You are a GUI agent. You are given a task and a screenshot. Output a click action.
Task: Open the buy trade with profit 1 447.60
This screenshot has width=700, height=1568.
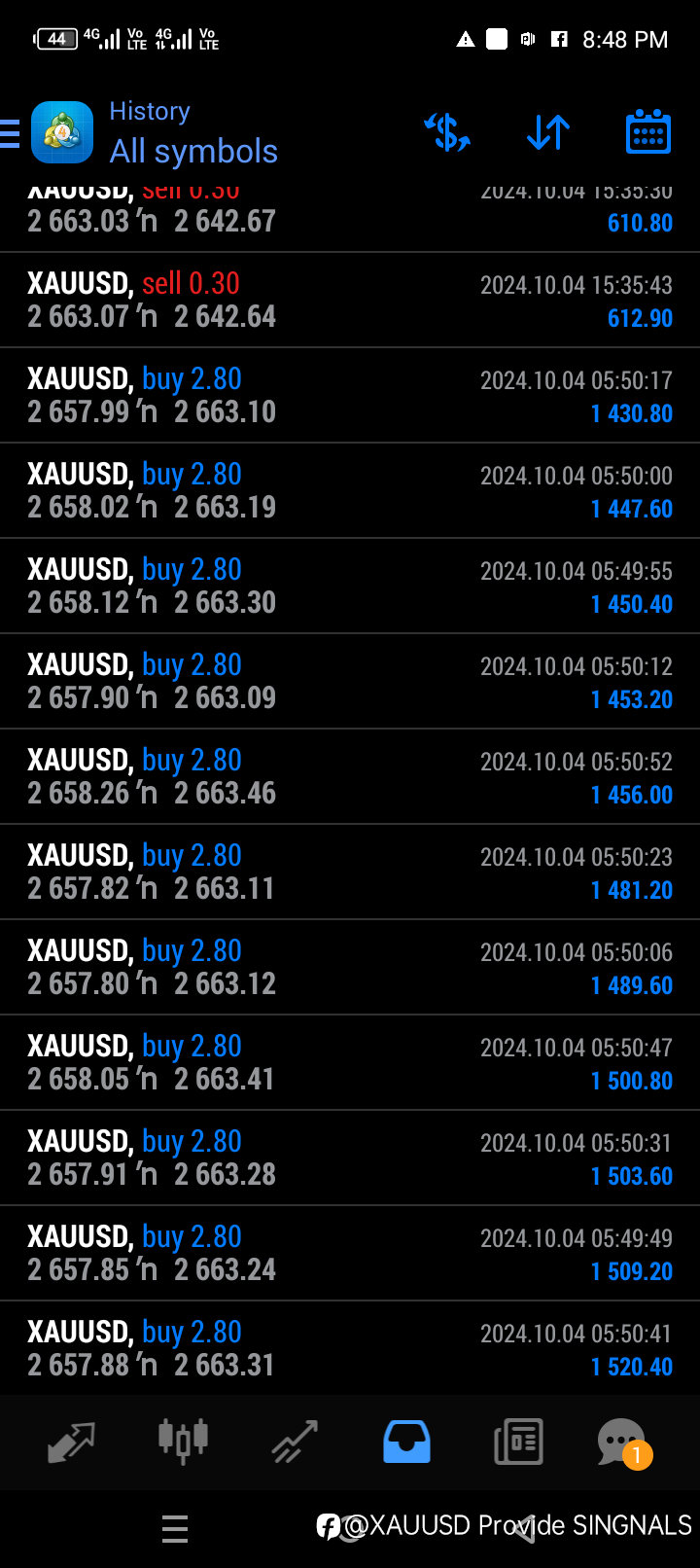(350, 490)
